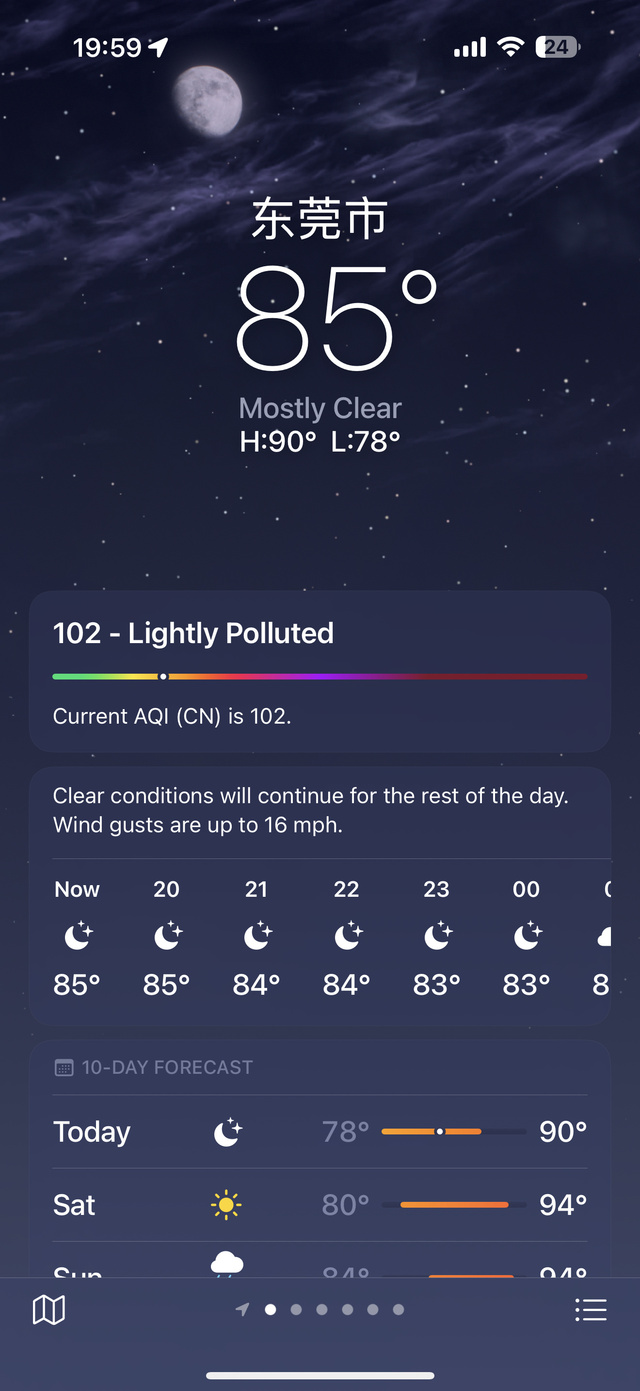The image size is (640, 1391).
Task: Open Sat's forecast row
Action: 320,1205
